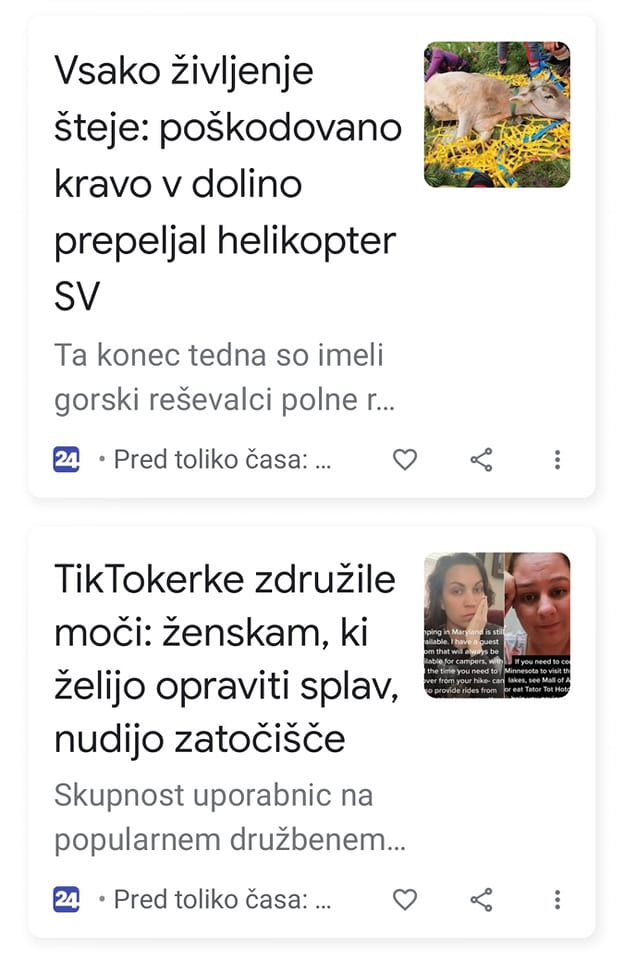Open overflow menu on the cow article card
Screen dimensions: 624x960
click(557, 460)
